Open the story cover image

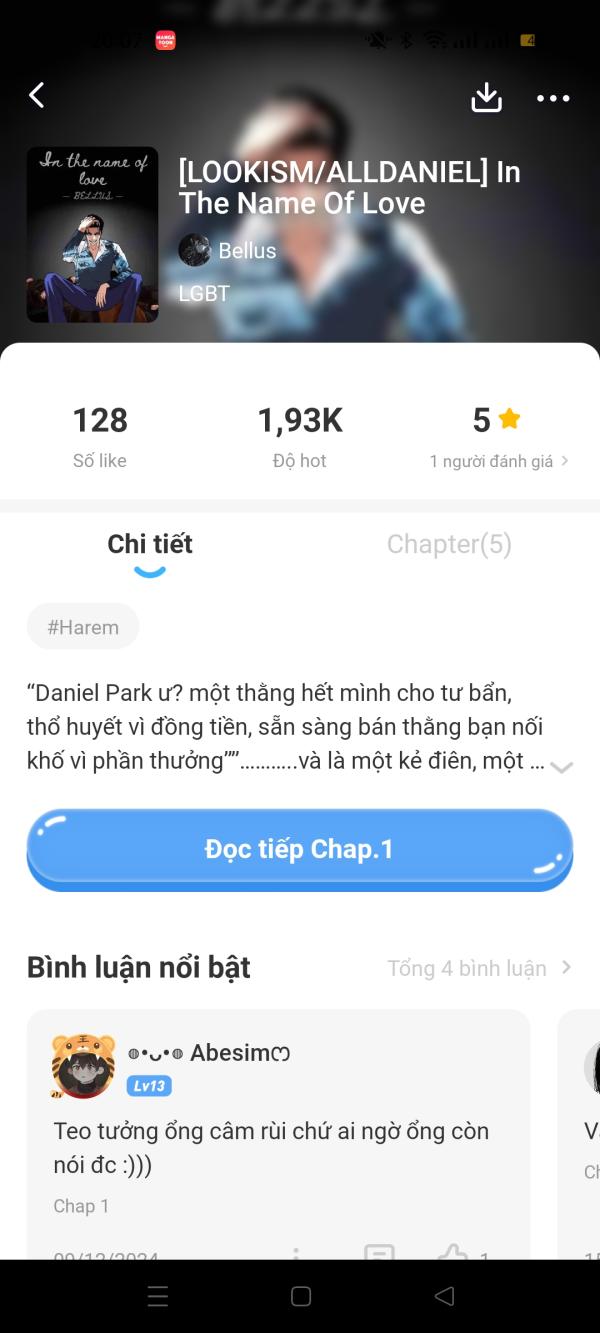click(92, 235)
